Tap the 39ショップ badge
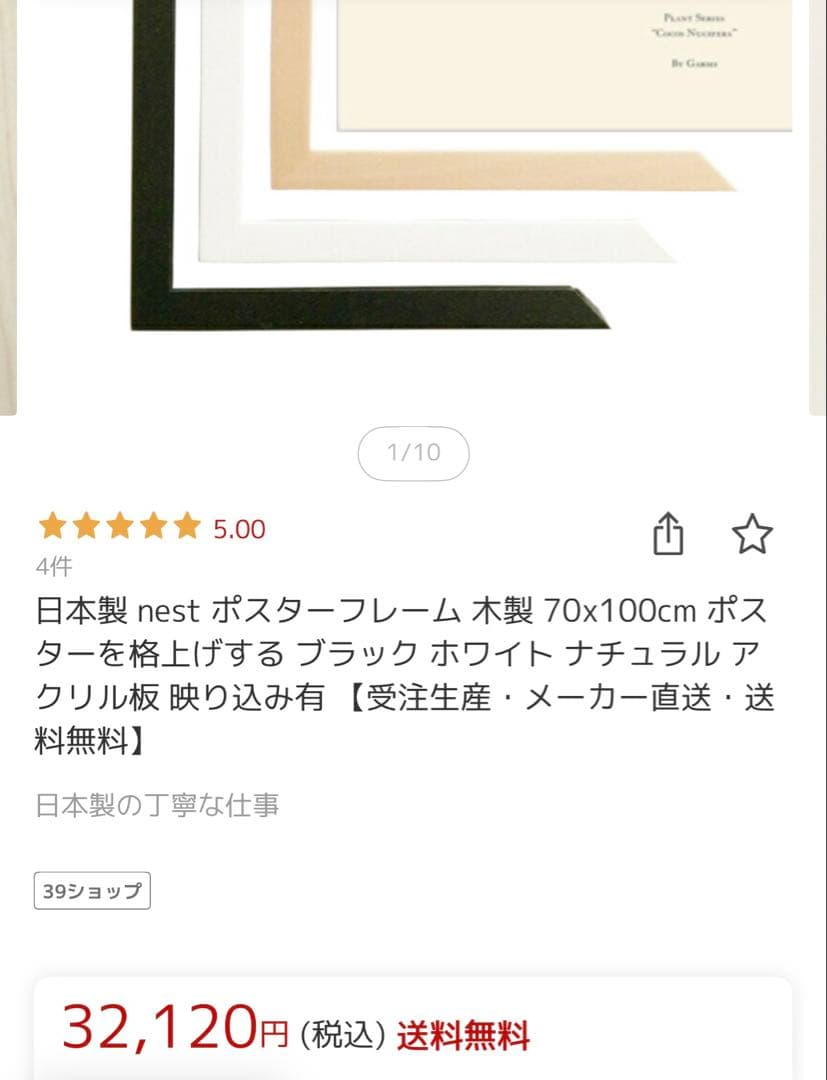The image size is (827, 1080). [92, 891]
